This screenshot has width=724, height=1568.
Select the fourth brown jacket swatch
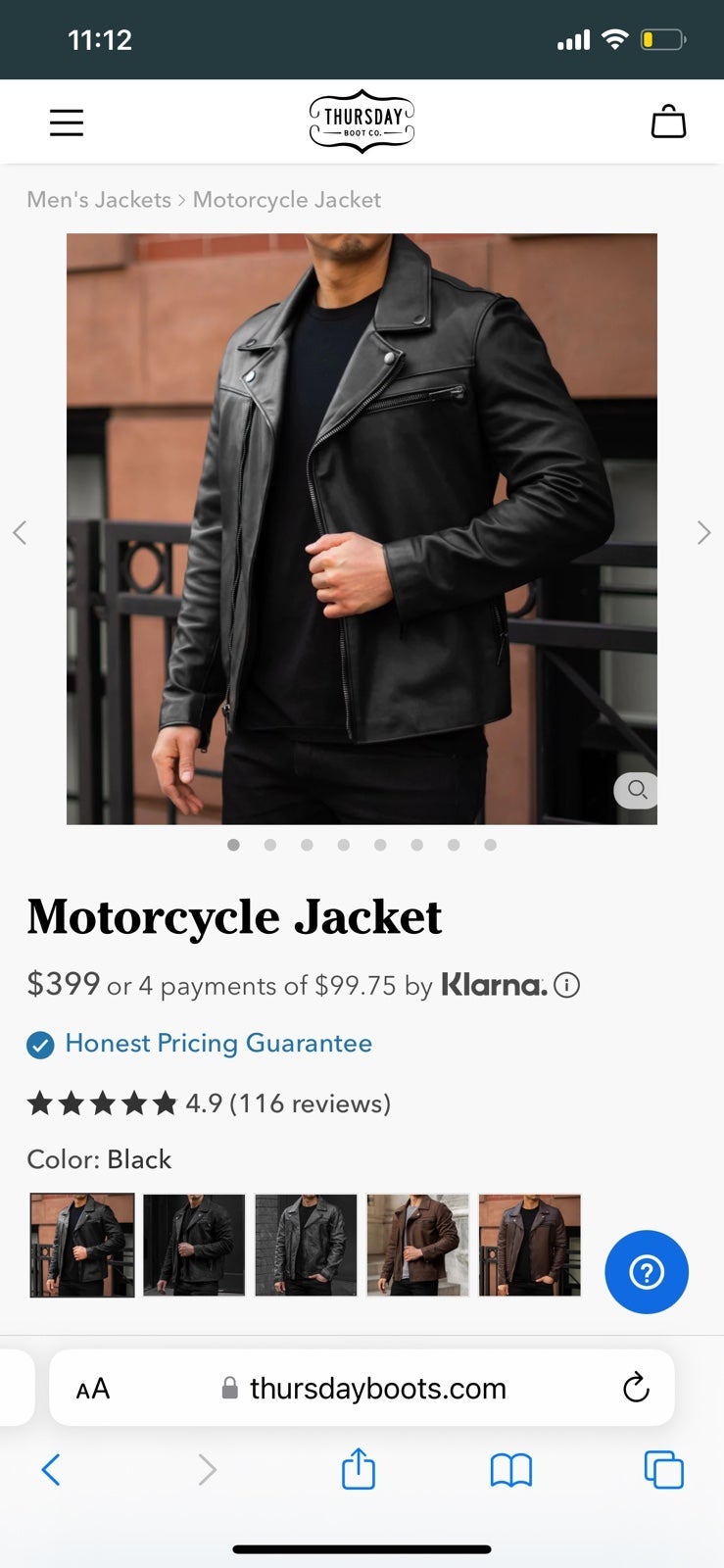pyautogui.click(x=418, y=1245)
